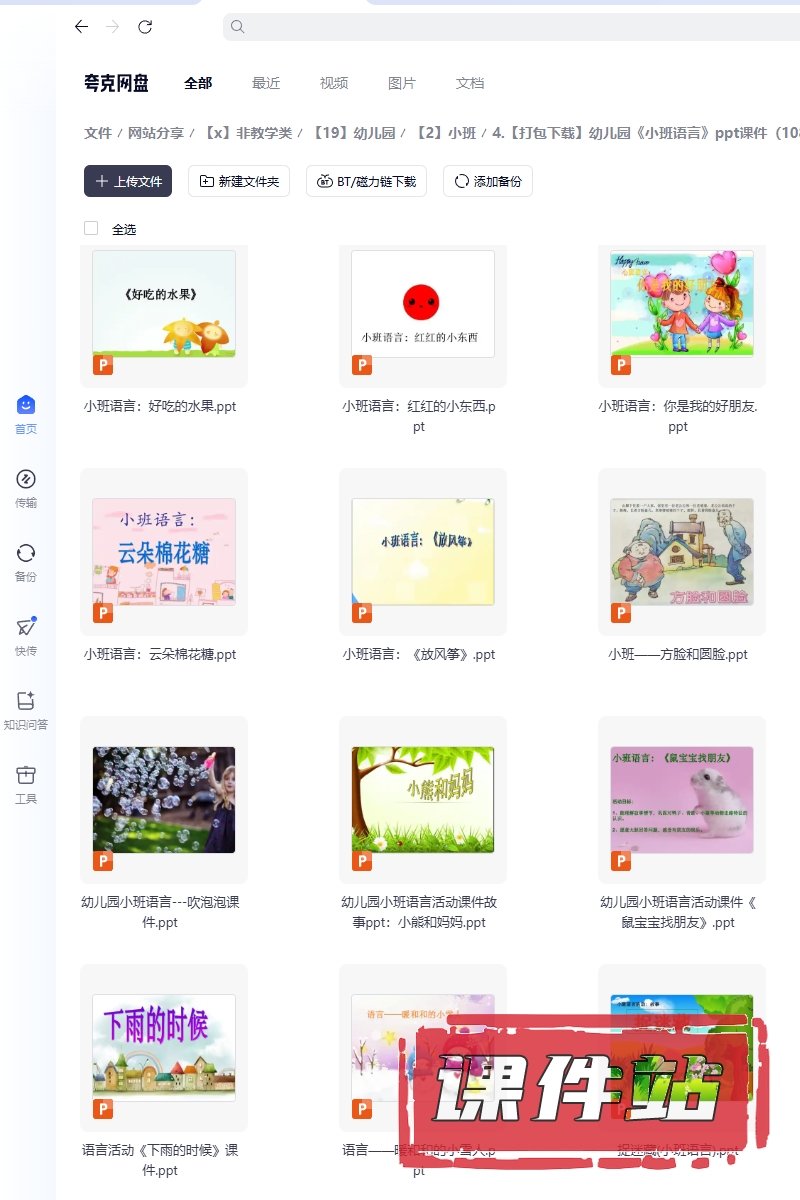Tap 添加备份 button
800x1200 pixels.
pos(487,181)
